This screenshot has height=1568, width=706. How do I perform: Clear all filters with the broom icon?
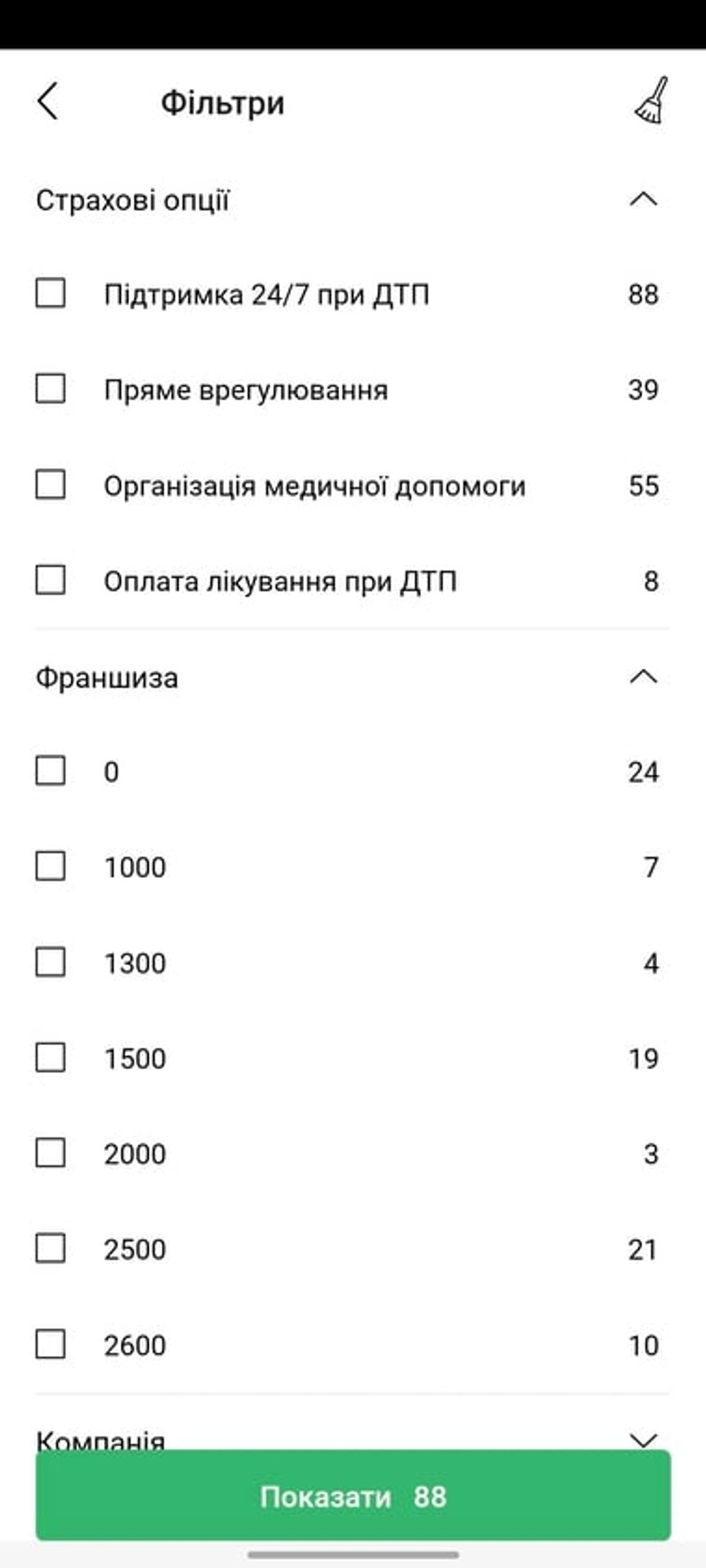tap(651, 101)
